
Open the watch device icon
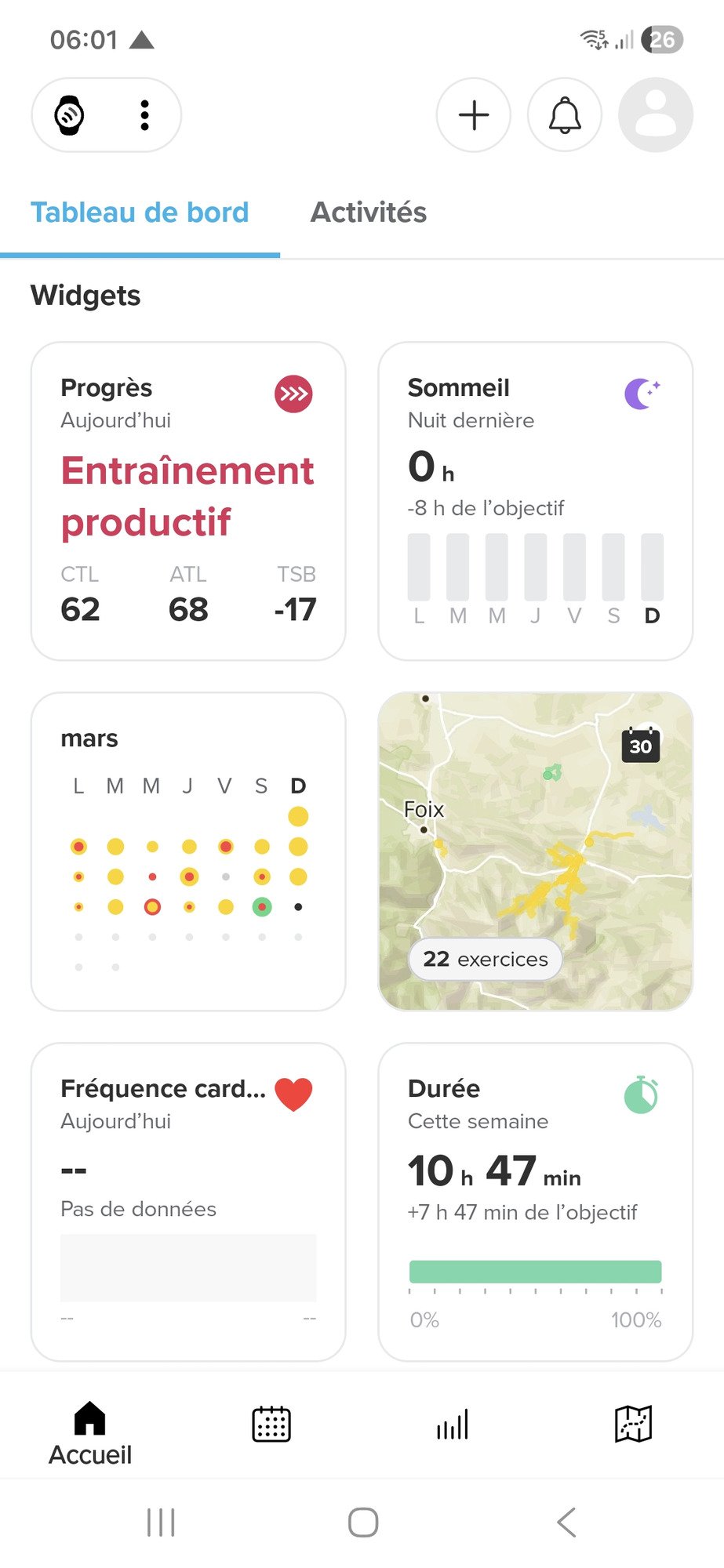pyautogui.click(x=70, y=115)
